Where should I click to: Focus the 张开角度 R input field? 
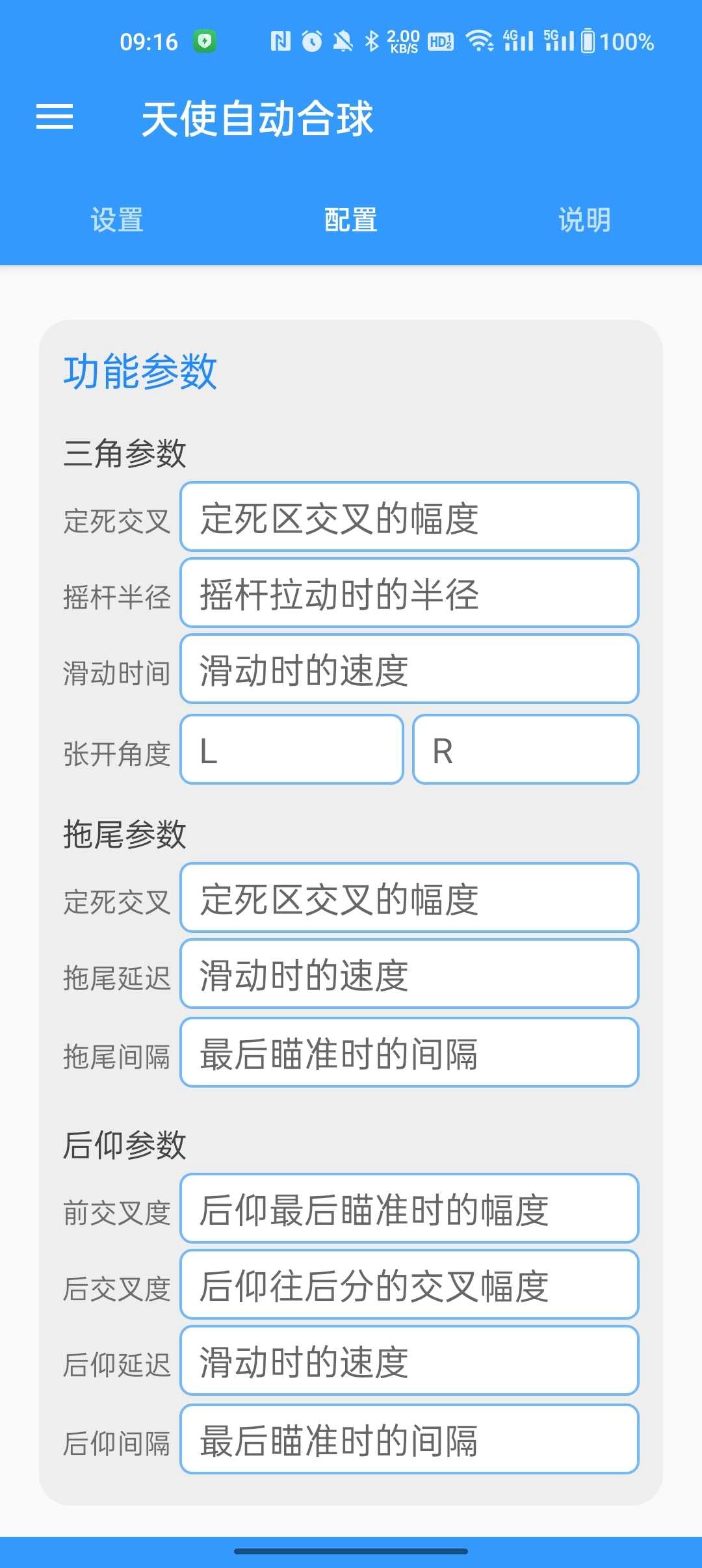[x=526, y=750]
